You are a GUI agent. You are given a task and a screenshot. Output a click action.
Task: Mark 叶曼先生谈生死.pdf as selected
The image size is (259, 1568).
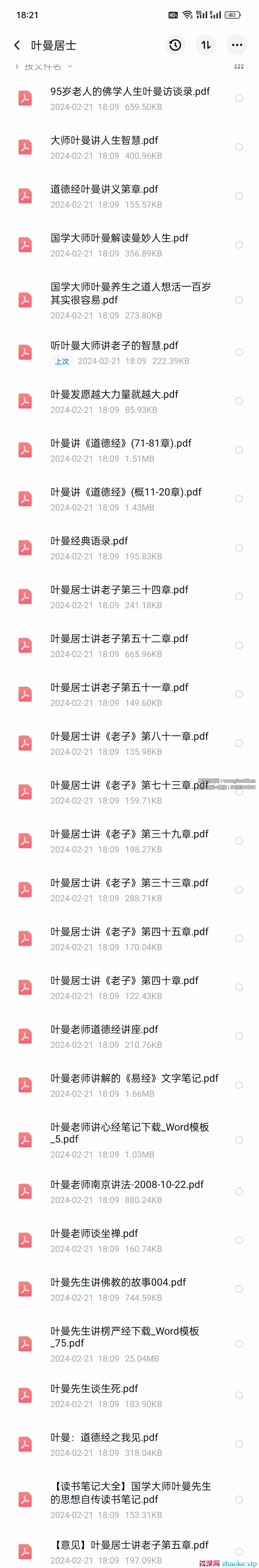[239, 1395]
